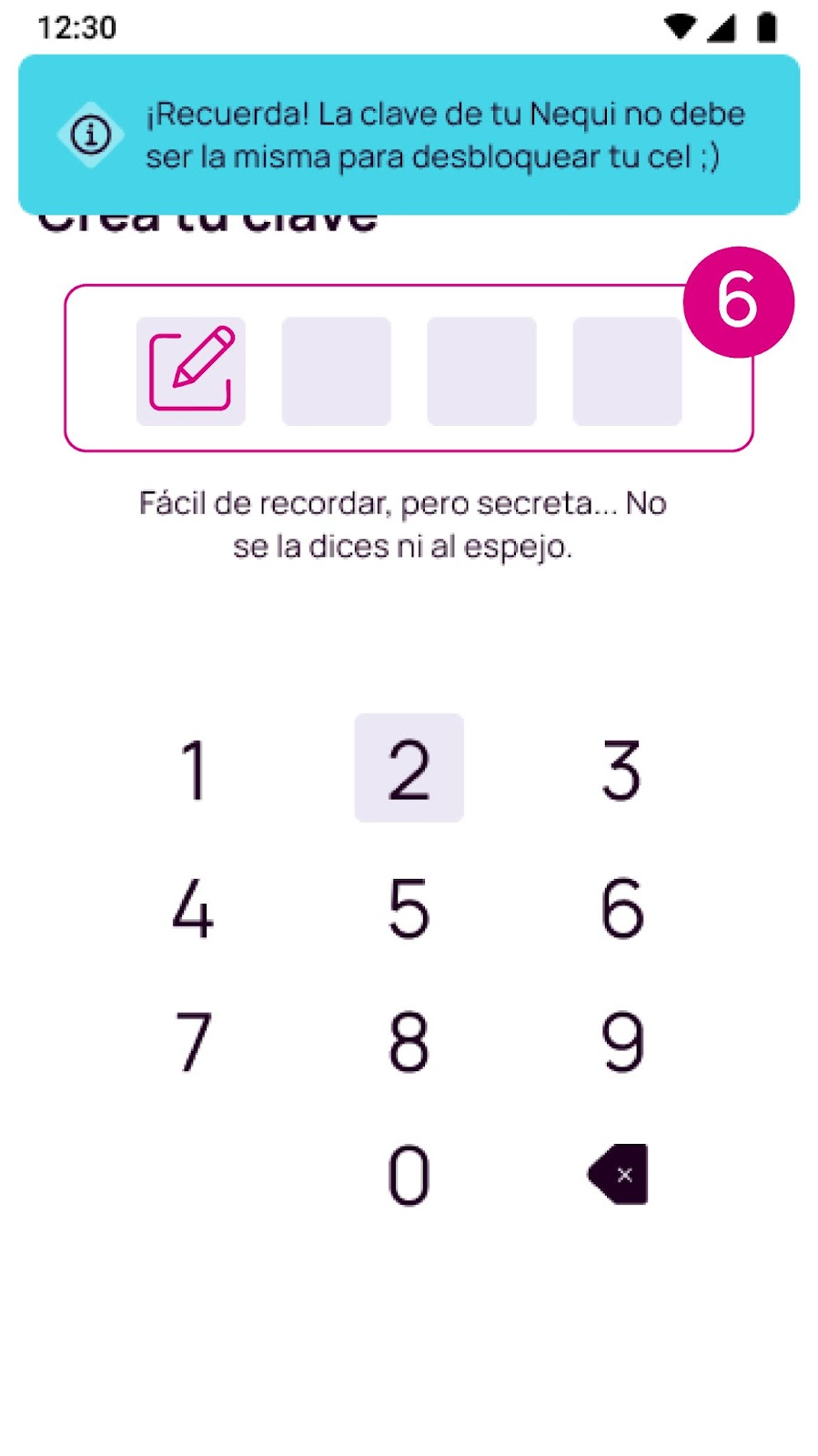The width and height of the screenshot is (818, 1456).
Task: Dismiss the Nequi reminder banner
Action: point(409,135)
